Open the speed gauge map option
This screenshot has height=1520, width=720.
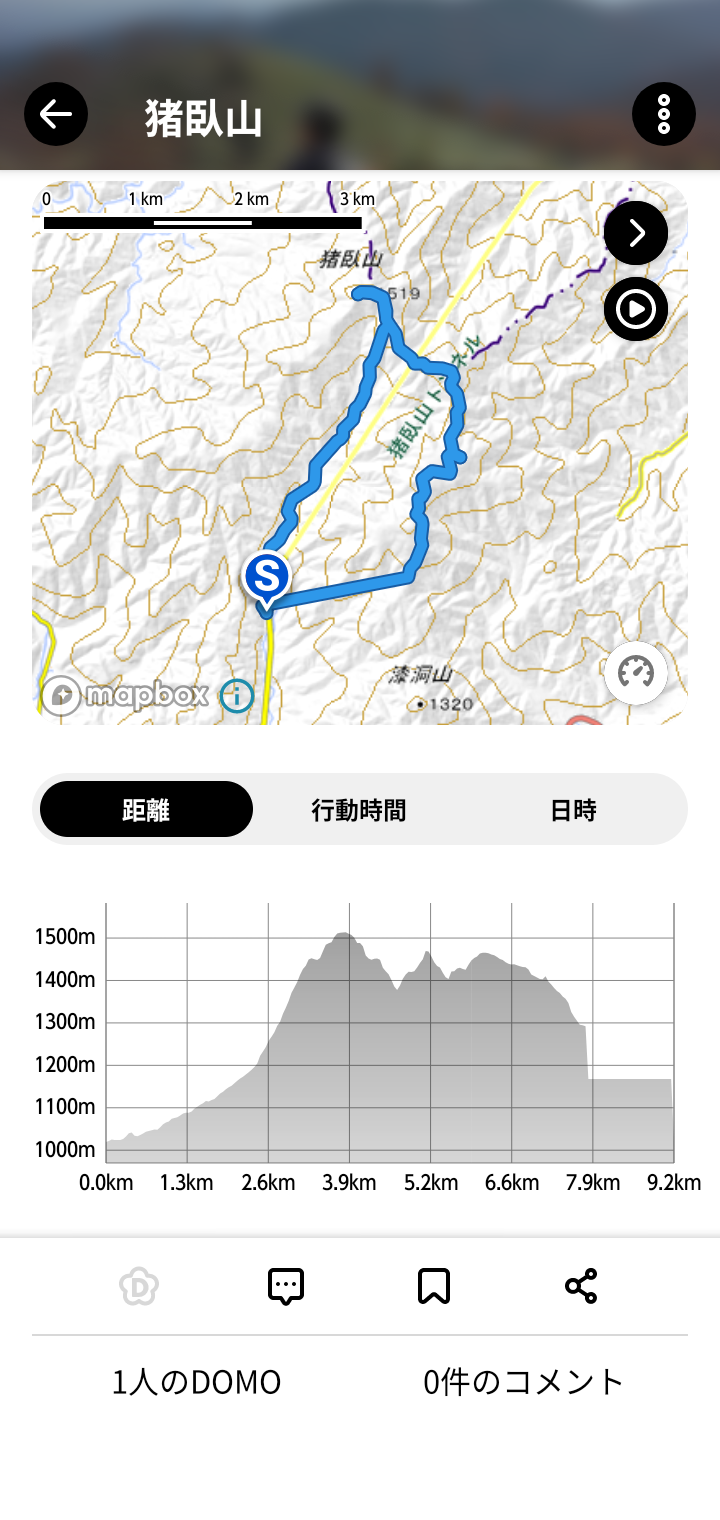(636, 673)
